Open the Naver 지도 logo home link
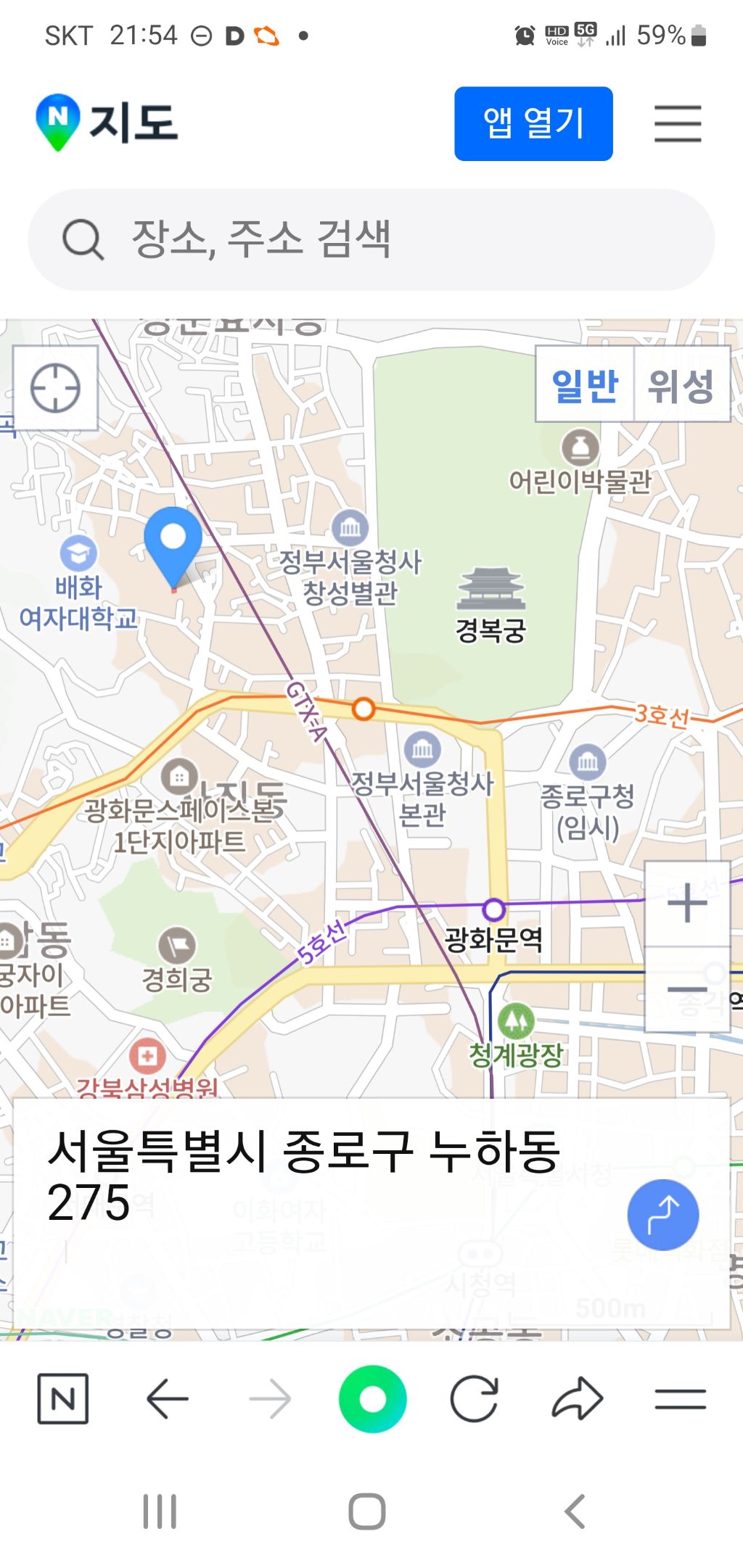 click(x=107, y=123)
